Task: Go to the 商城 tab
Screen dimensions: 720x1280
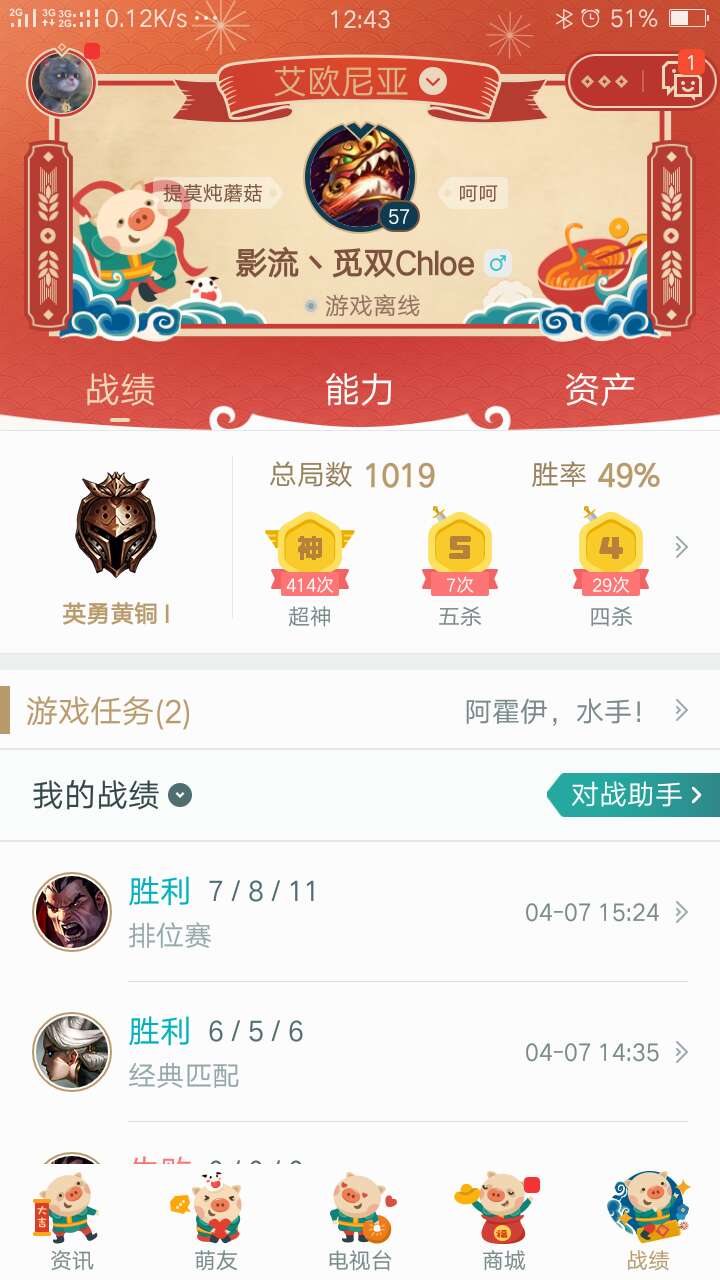Action: point(503,1222)
